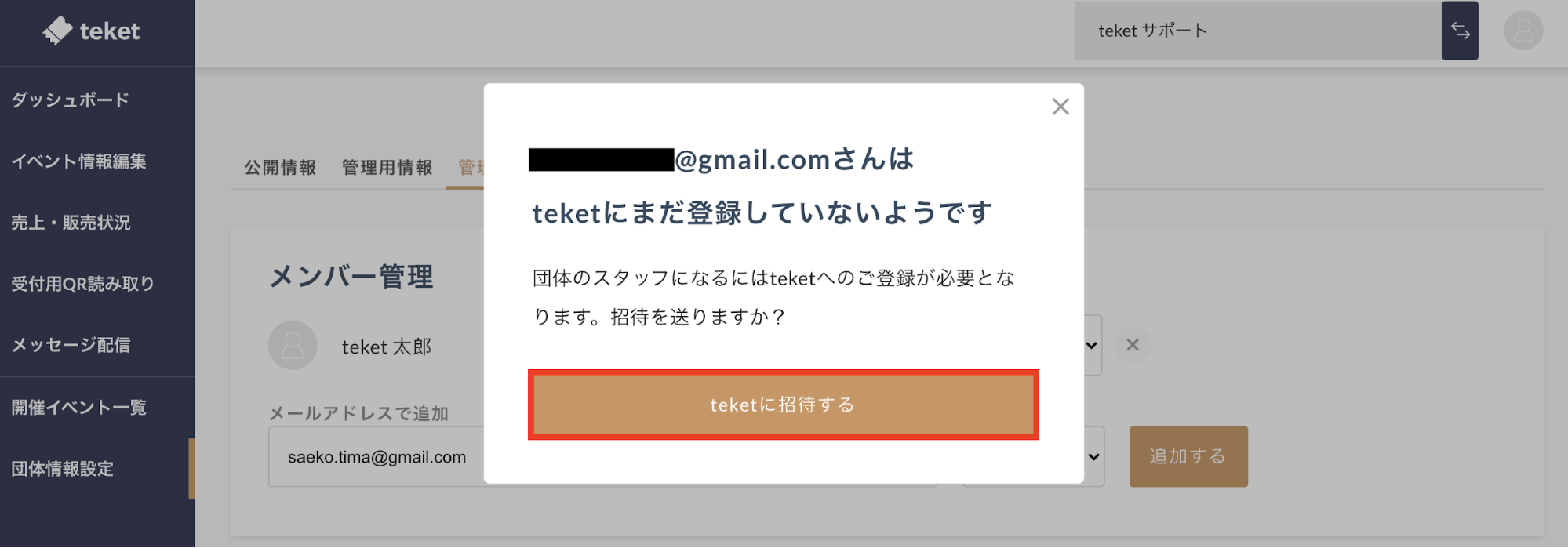
Task: Open メッセージ配信
Action: click(x=71, y=345)
